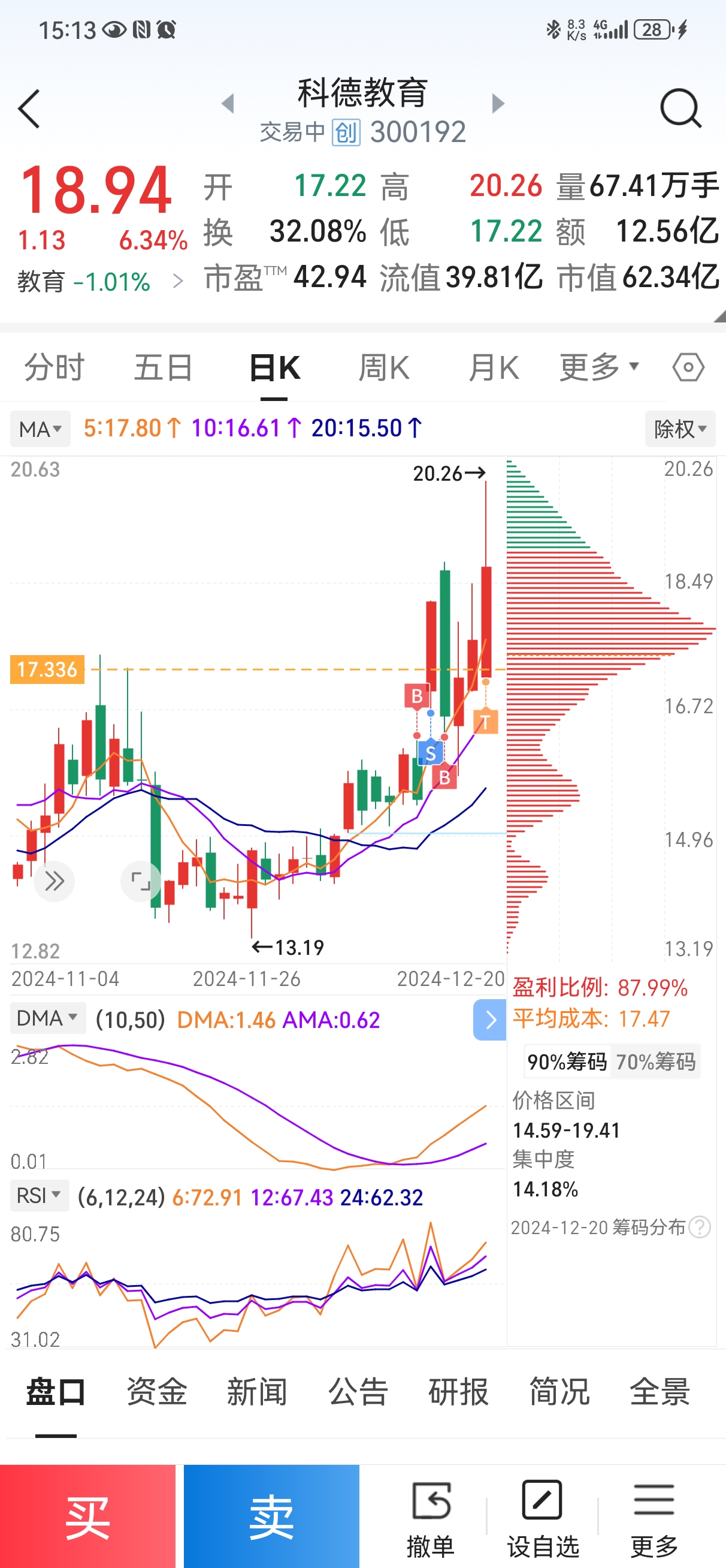Select the 70%筹码 option

click(655, 1062)
